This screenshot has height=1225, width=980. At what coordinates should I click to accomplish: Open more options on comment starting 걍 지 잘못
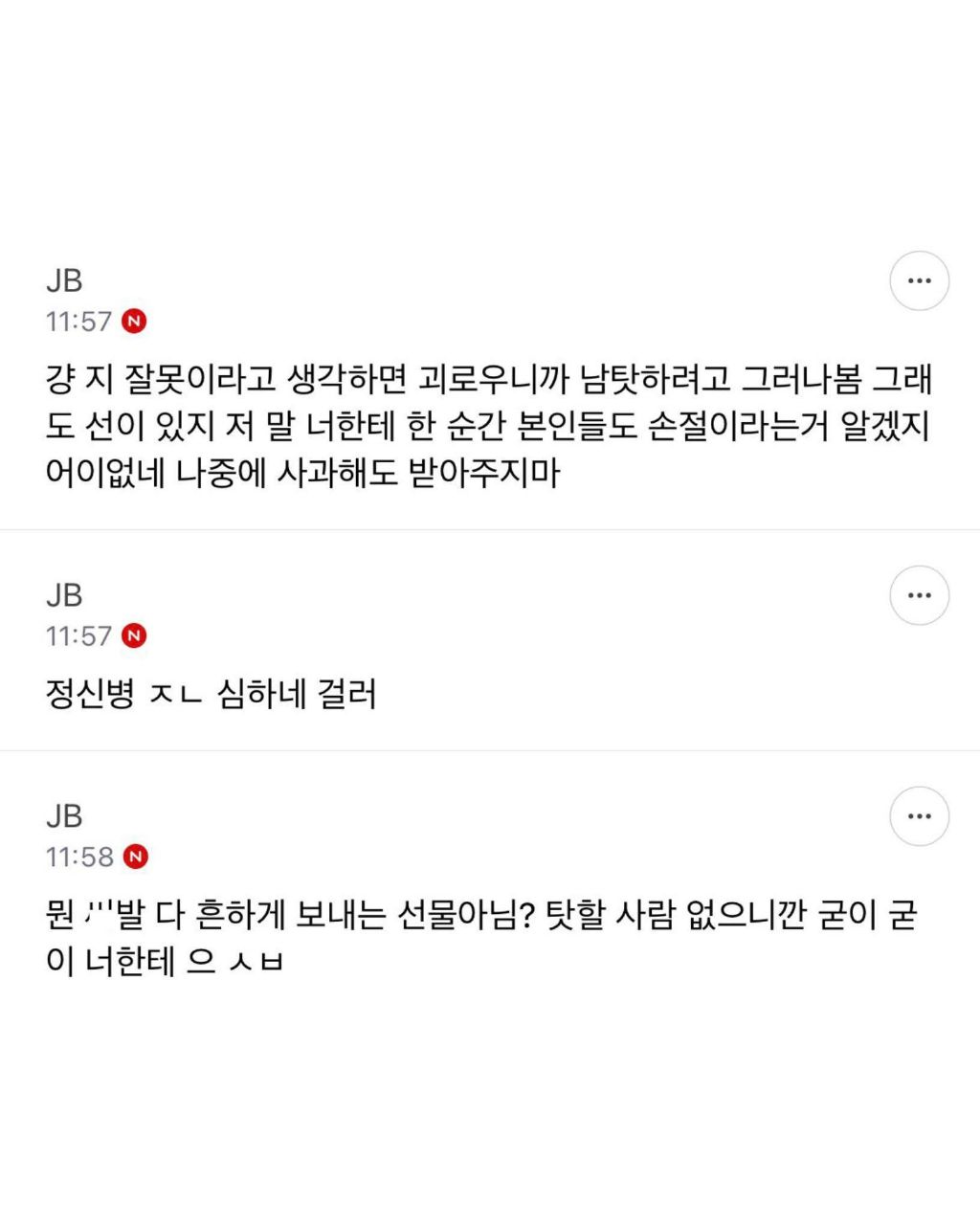919,281
